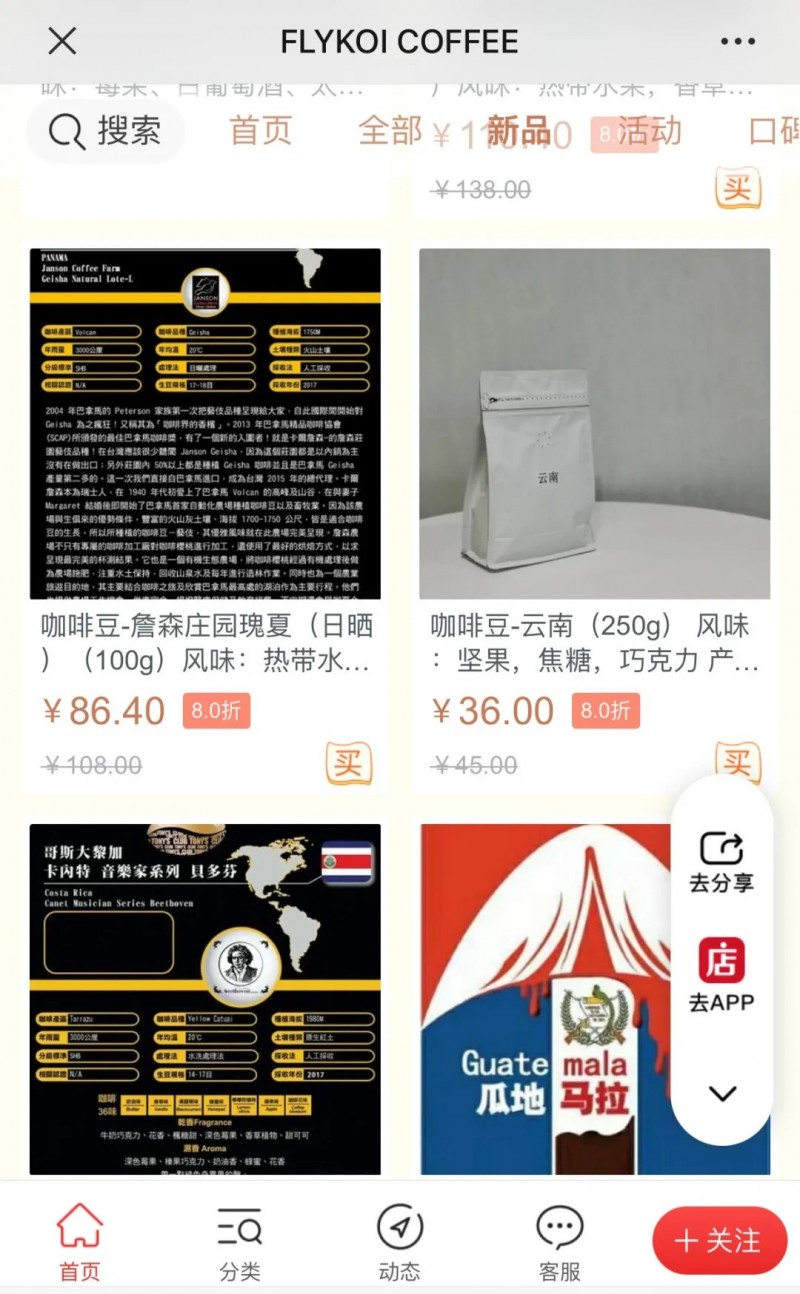Follow the shop with +关注

pos(720,1241)
